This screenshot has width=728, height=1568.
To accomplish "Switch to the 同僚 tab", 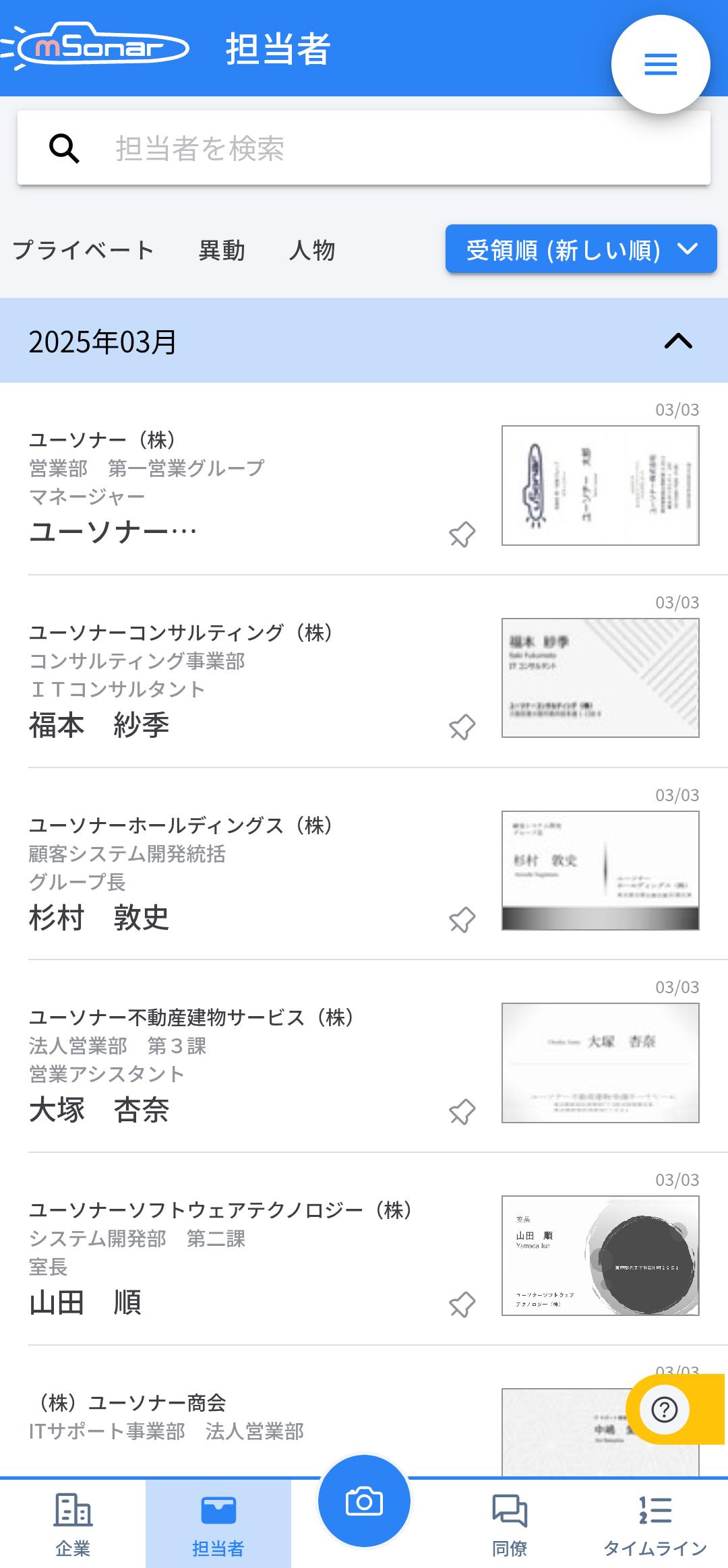I will tap(510, 1523).
